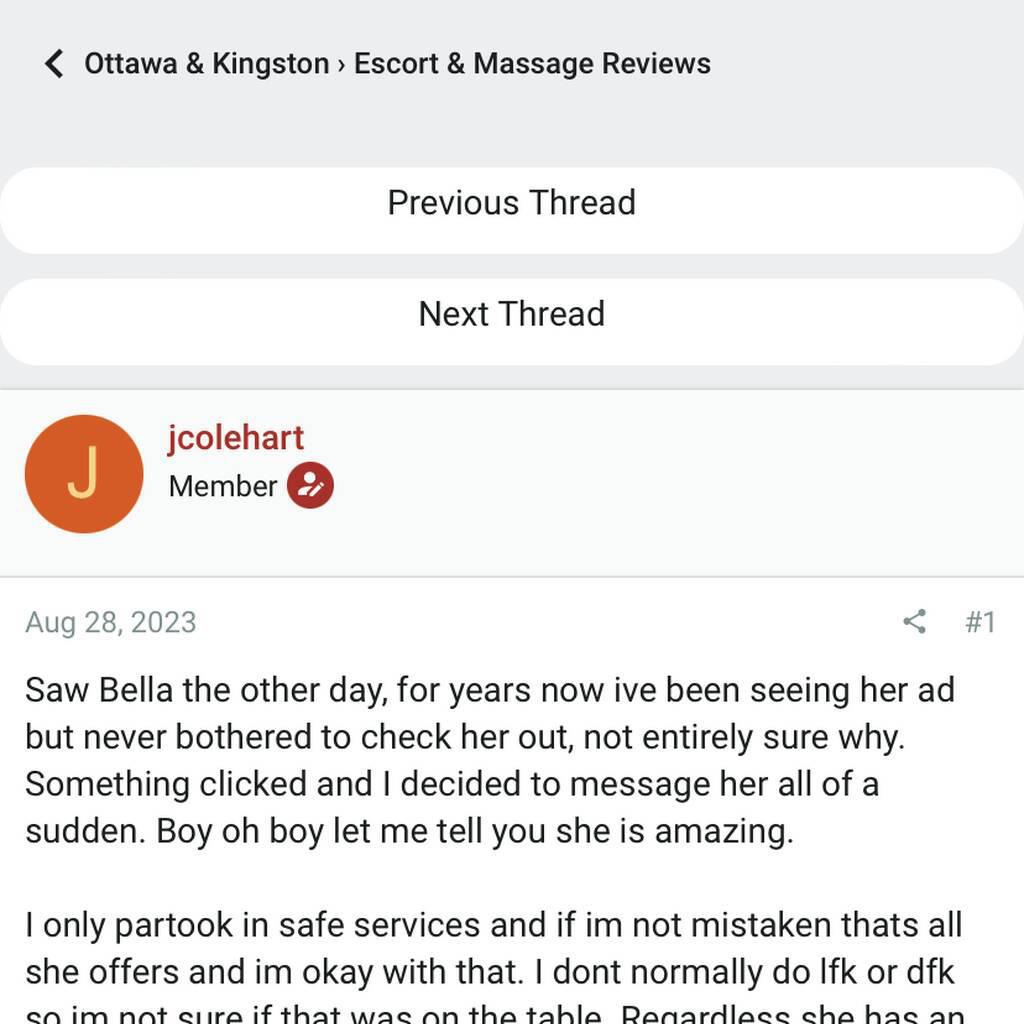Open the post number #1 permalink
1024x1024 pixels.
tap(980, 622)
